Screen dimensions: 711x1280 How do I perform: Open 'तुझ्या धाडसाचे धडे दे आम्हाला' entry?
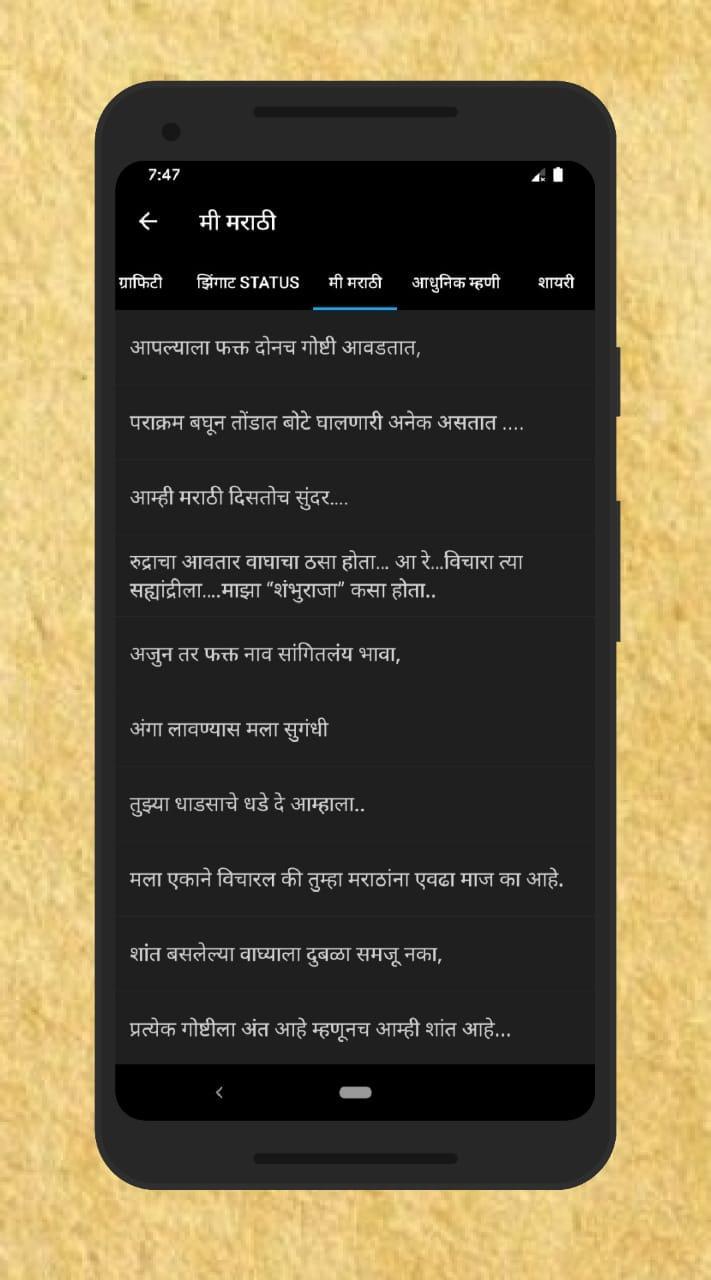coord(355,804)
